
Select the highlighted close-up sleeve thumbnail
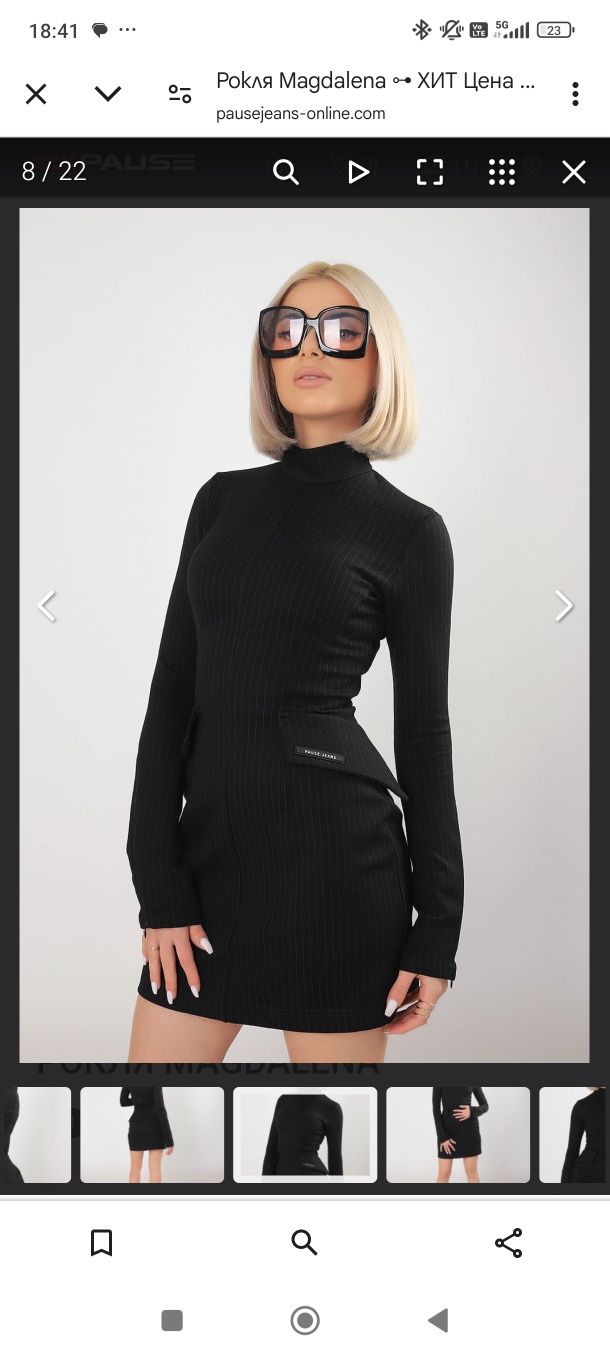[x=305, y=1134]
